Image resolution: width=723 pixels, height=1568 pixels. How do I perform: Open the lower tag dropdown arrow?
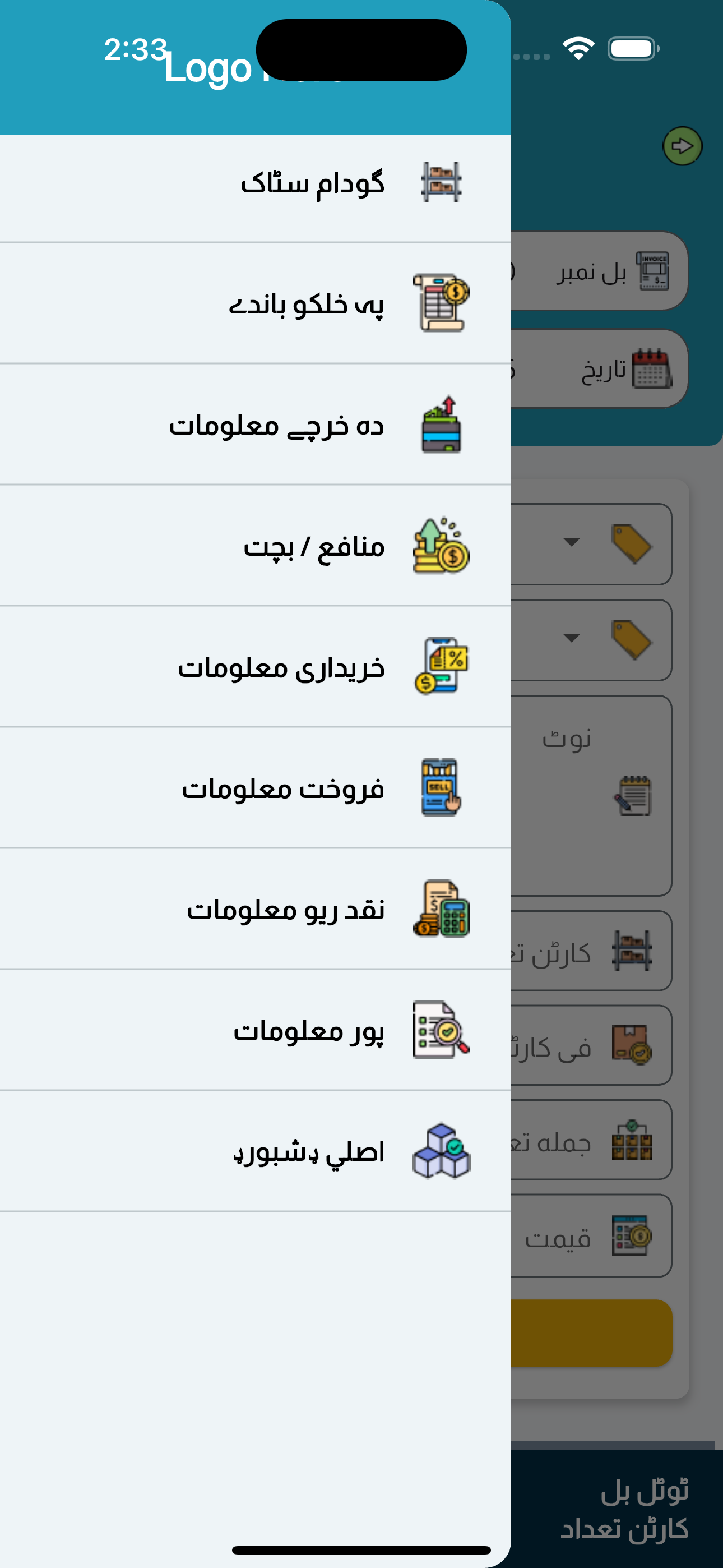pyautogui.click(x=573, y=639)
